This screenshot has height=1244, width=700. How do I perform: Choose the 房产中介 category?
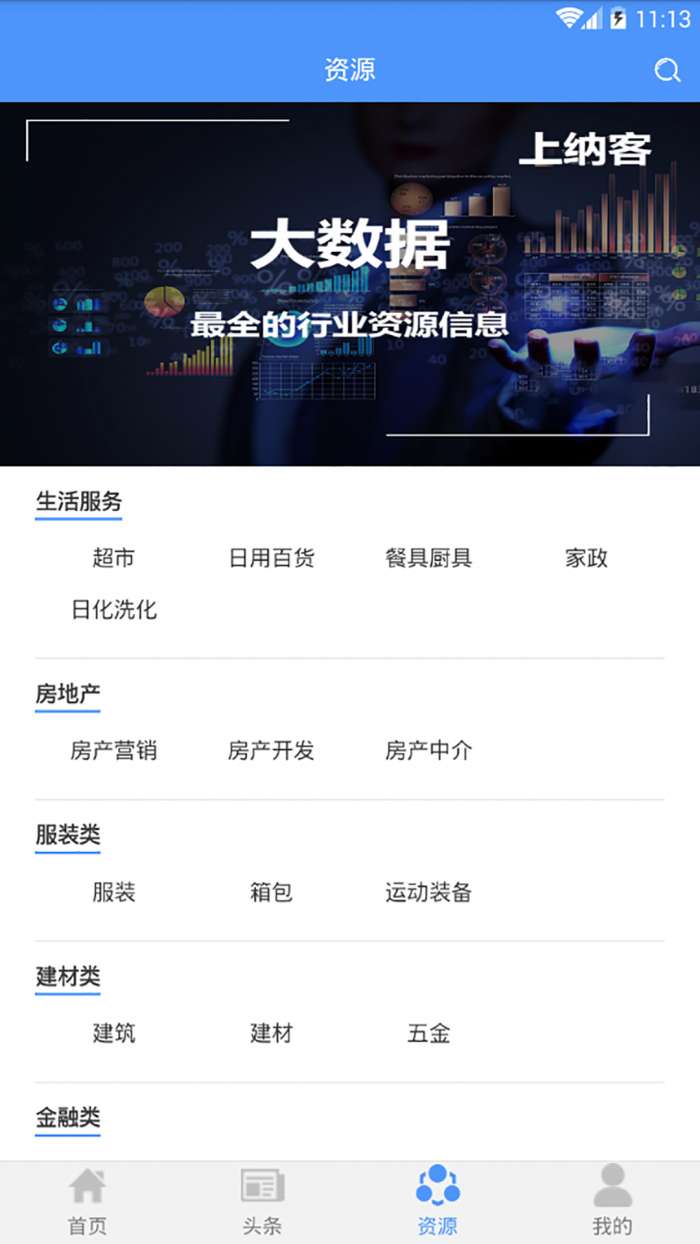[428, 751]
